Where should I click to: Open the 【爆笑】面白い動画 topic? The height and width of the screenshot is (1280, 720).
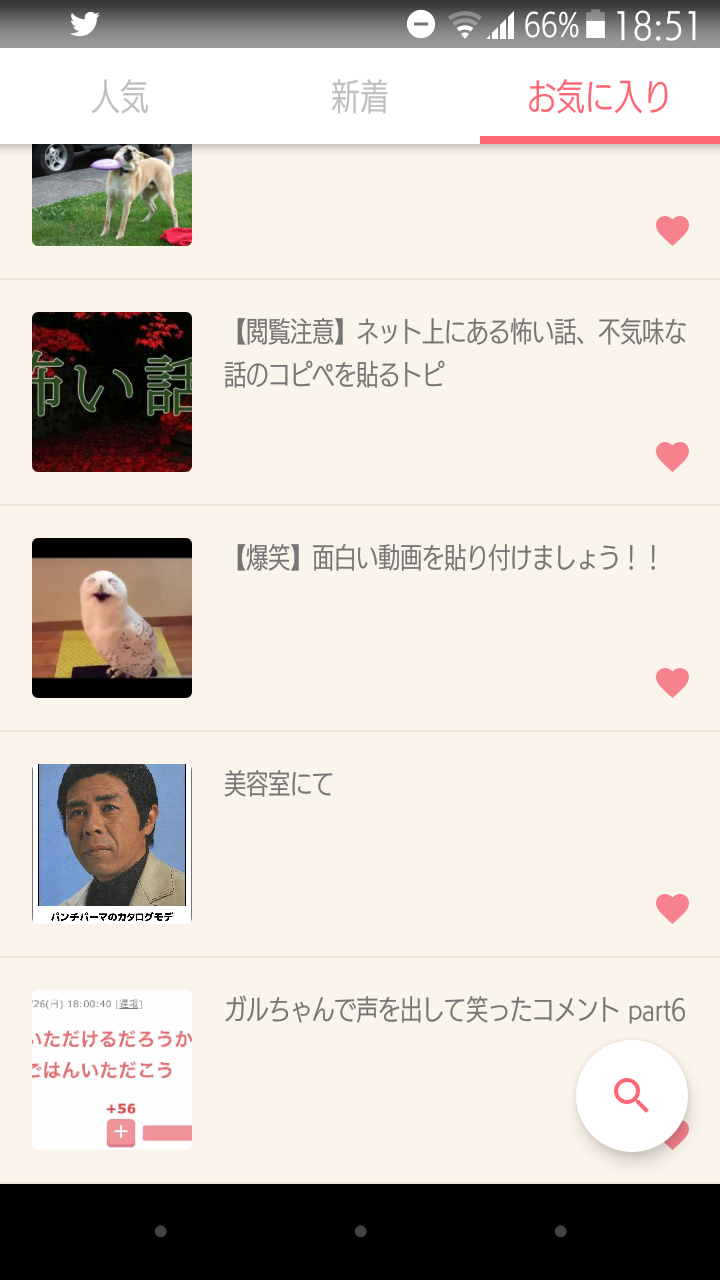(360, 619)
